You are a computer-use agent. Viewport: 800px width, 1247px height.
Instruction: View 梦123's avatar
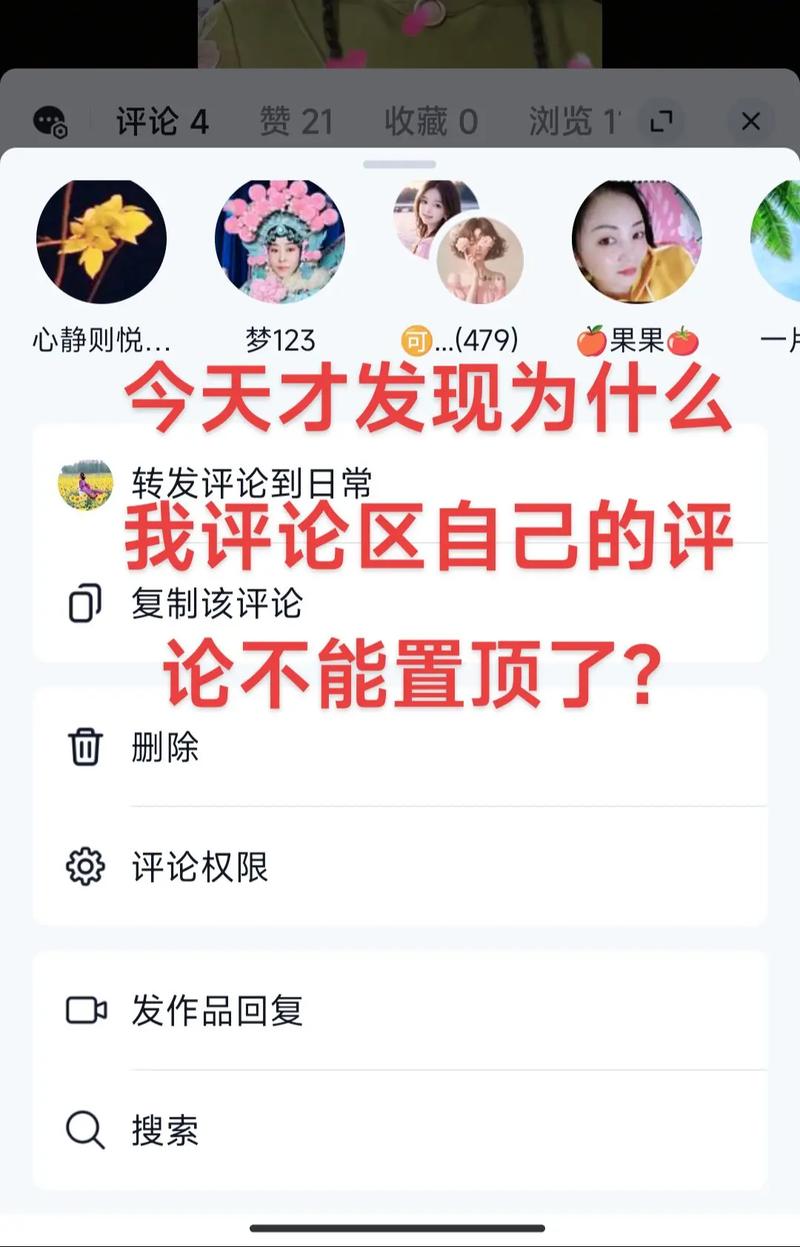281,240
